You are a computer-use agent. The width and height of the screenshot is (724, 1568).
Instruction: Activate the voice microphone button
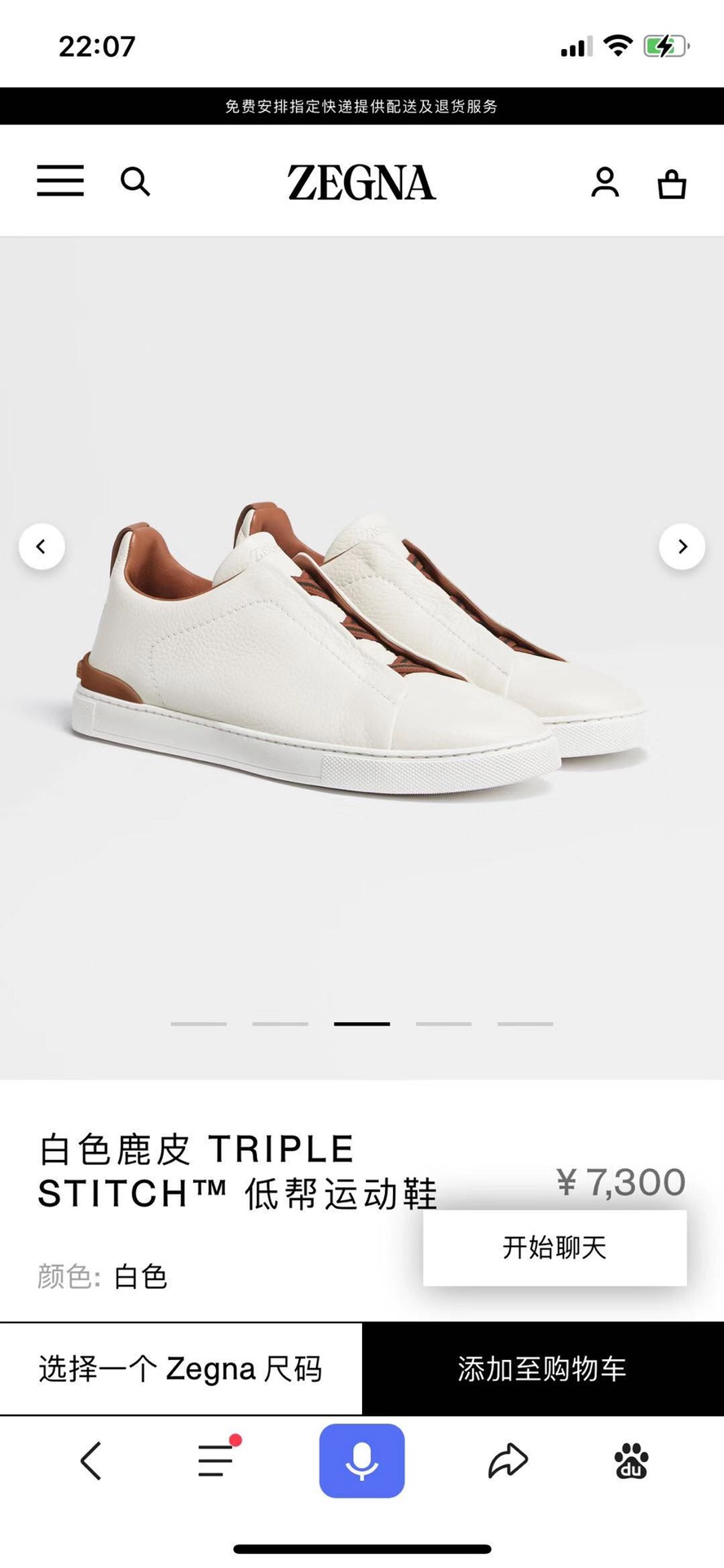click(x=362, y=1460)
